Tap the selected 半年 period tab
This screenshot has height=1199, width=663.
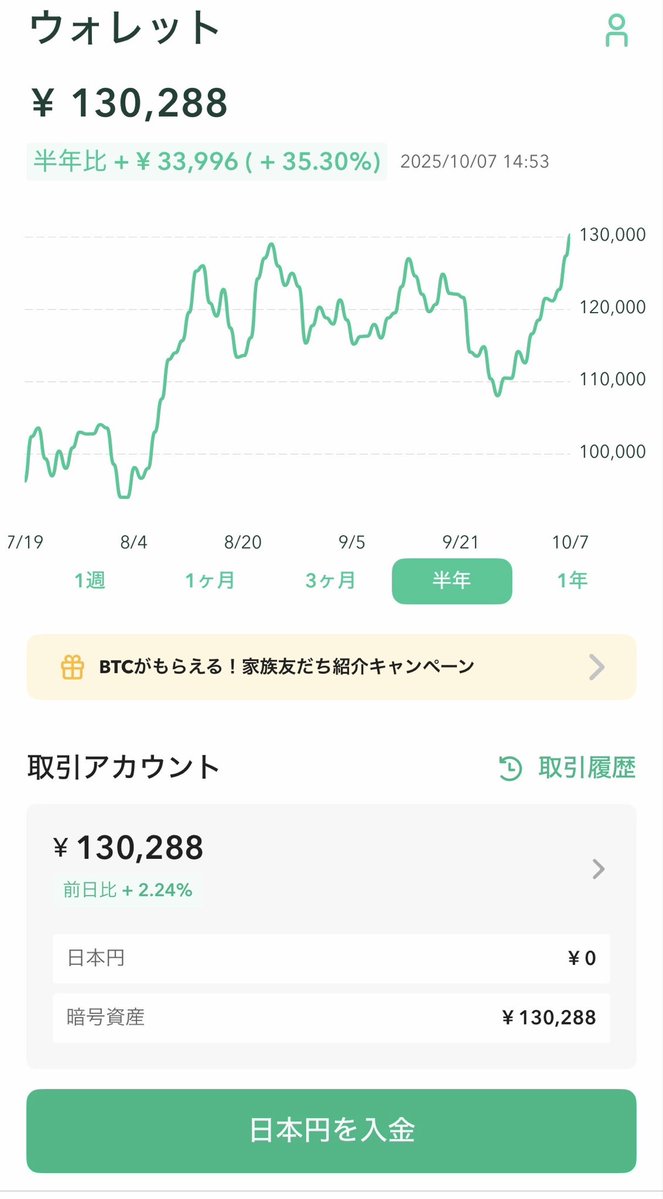[x=451, y=581]
